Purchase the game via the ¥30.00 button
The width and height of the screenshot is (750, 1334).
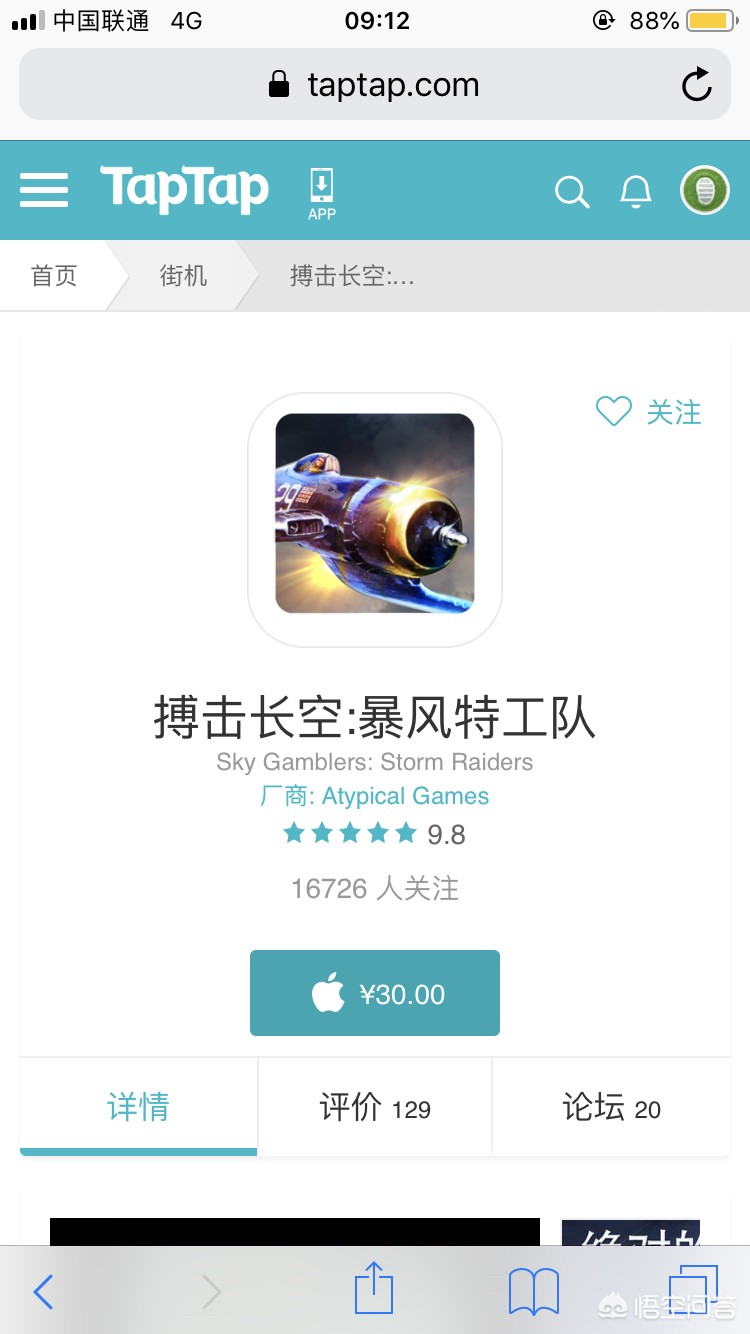pyautogui.click(x=375, y=992)
